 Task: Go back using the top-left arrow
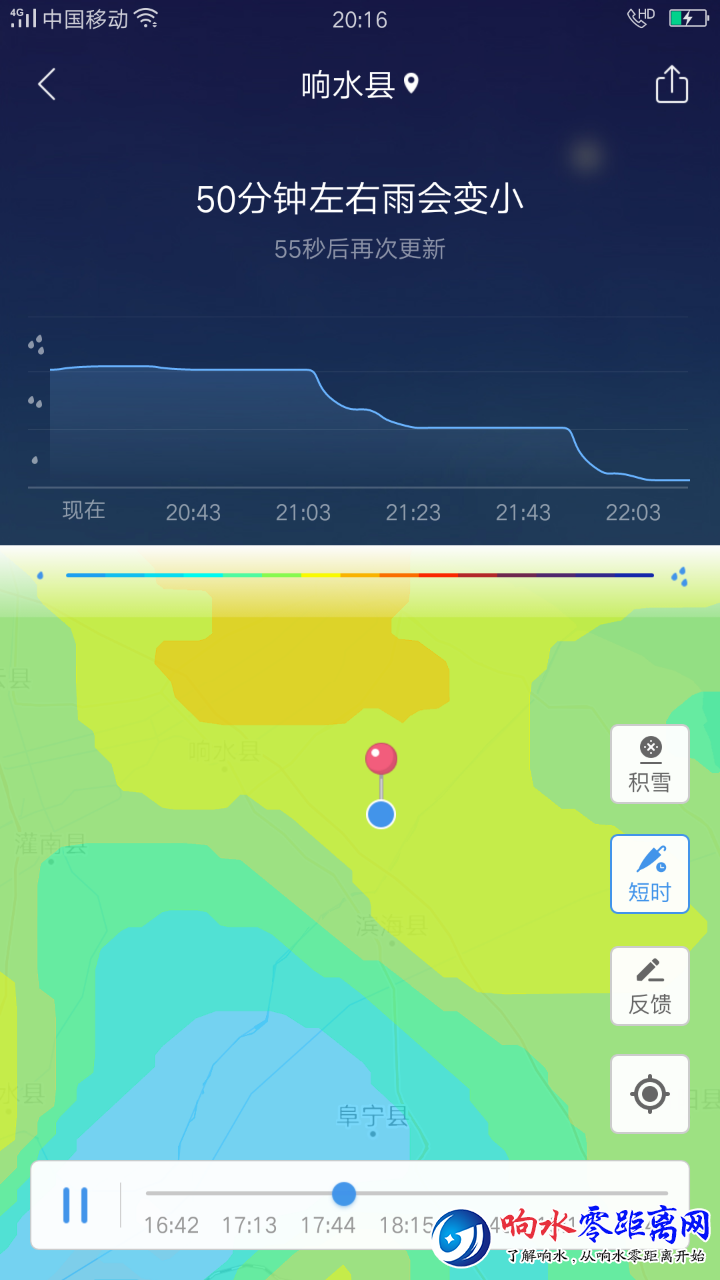click(x=47, y=85)
